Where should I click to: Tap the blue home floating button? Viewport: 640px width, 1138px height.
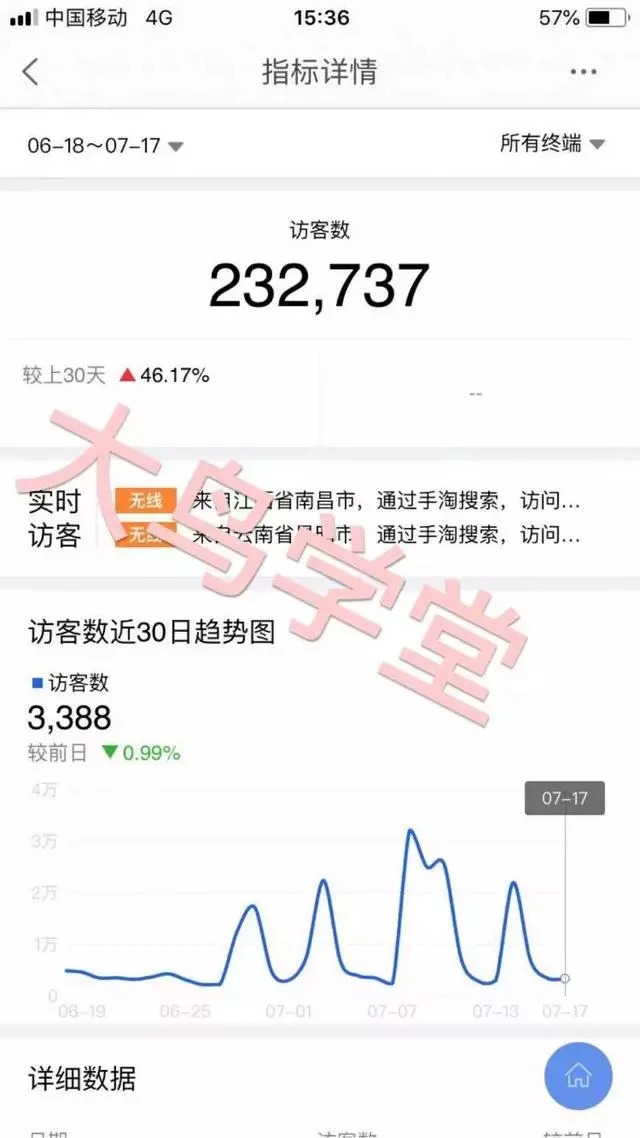coord(578,1076)
